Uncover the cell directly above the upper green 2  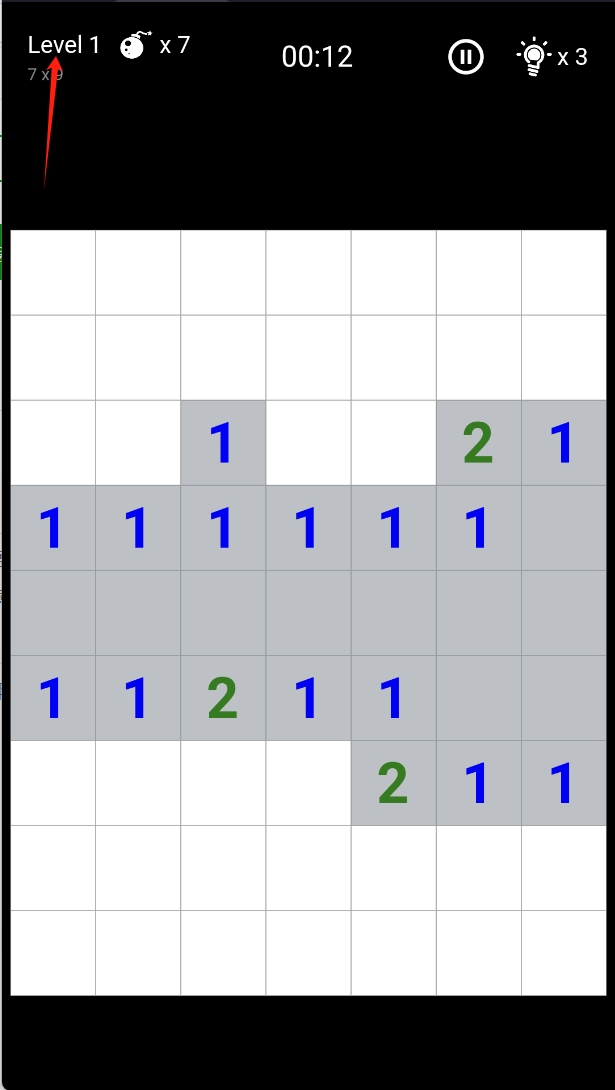pos(478,357)
